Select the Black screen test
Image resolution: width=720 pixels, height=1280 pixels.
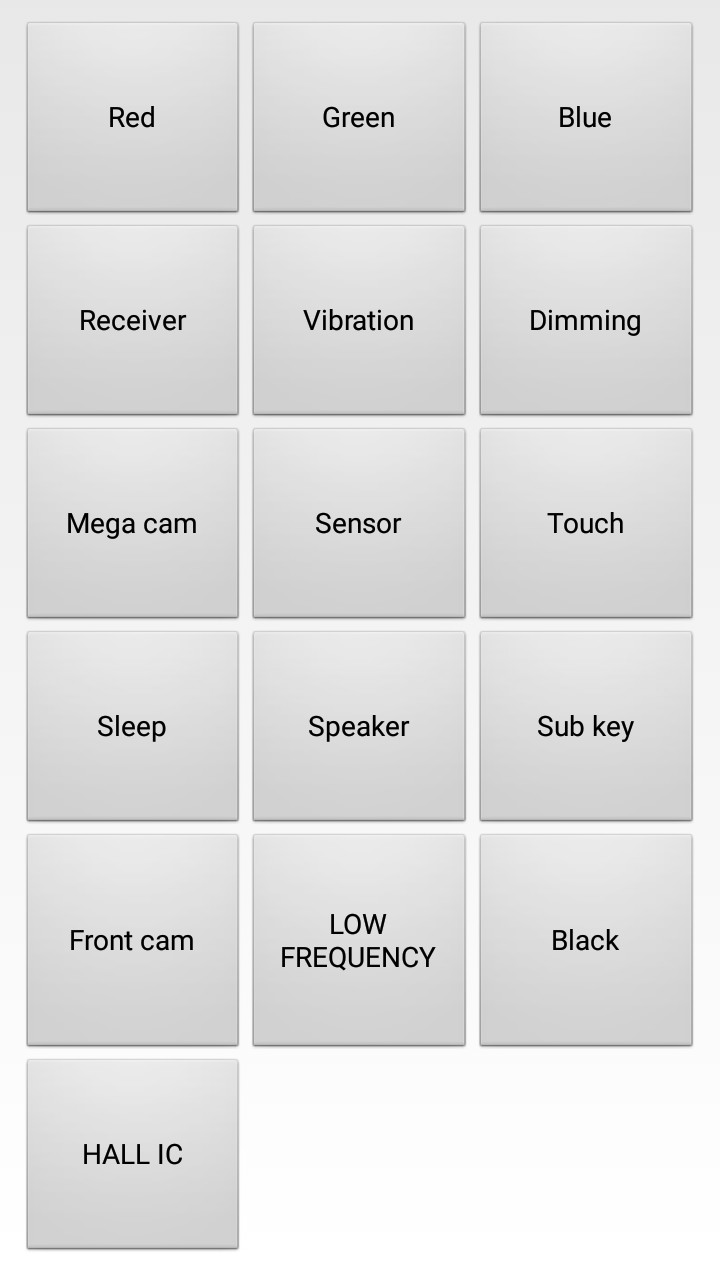tap(585, 940)
